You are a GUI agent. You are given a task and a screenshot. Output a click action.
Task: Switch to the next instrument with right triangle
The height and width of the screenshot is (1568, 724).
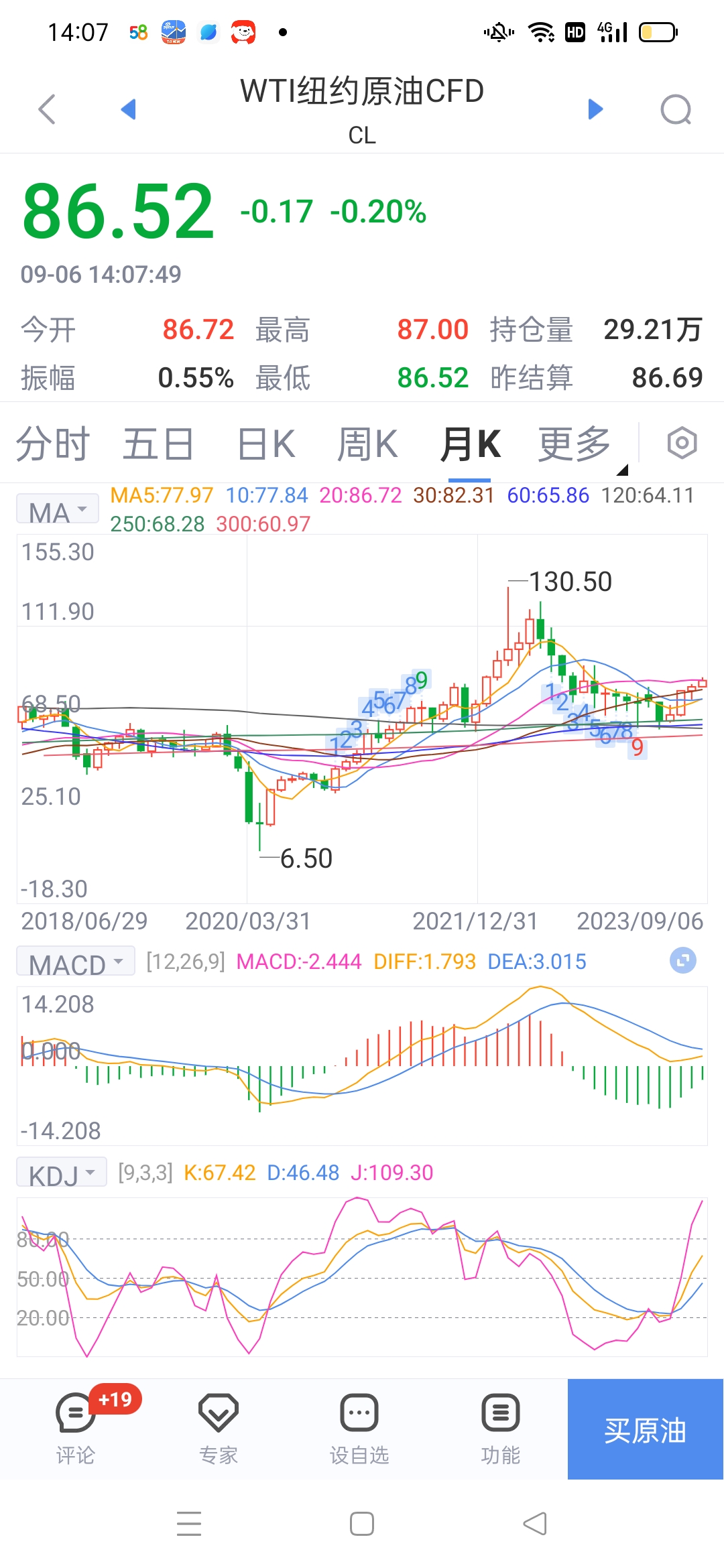pos(595,109)
